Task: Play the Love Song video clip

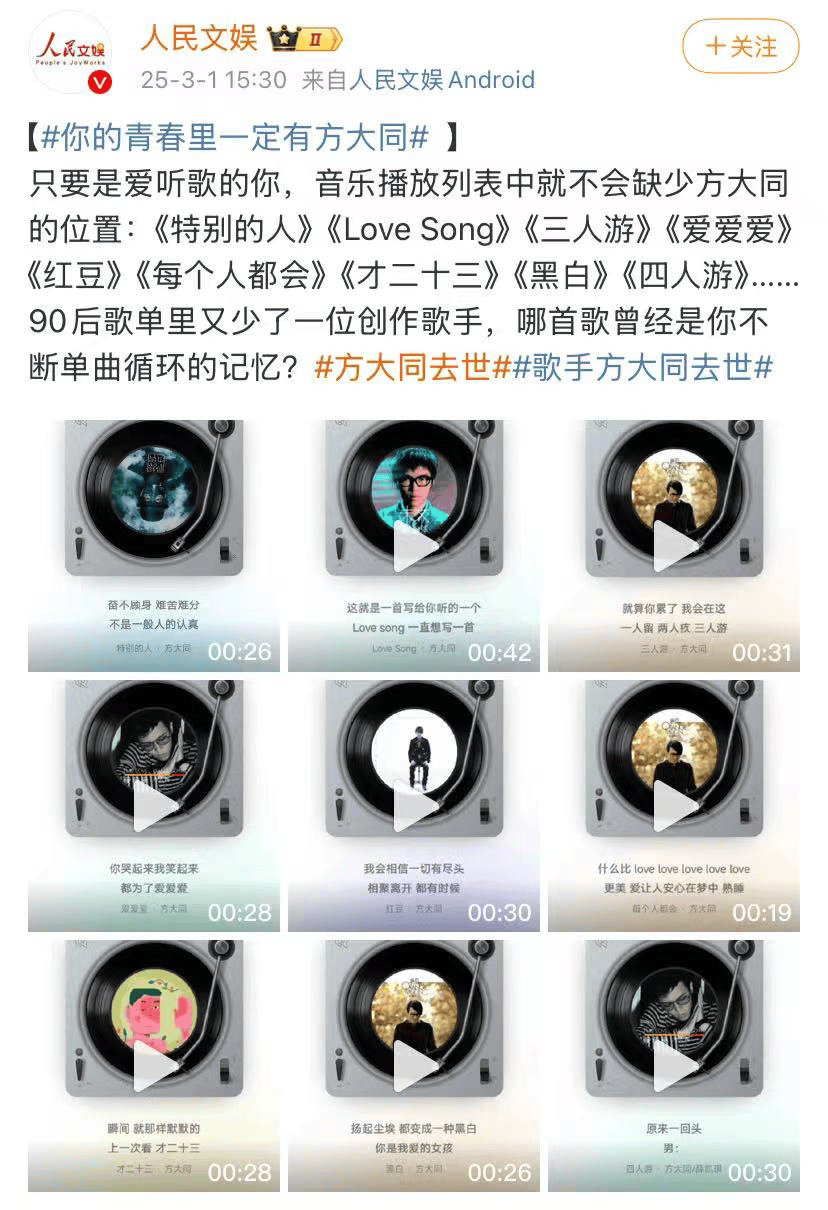Action: tap(414, 545)
